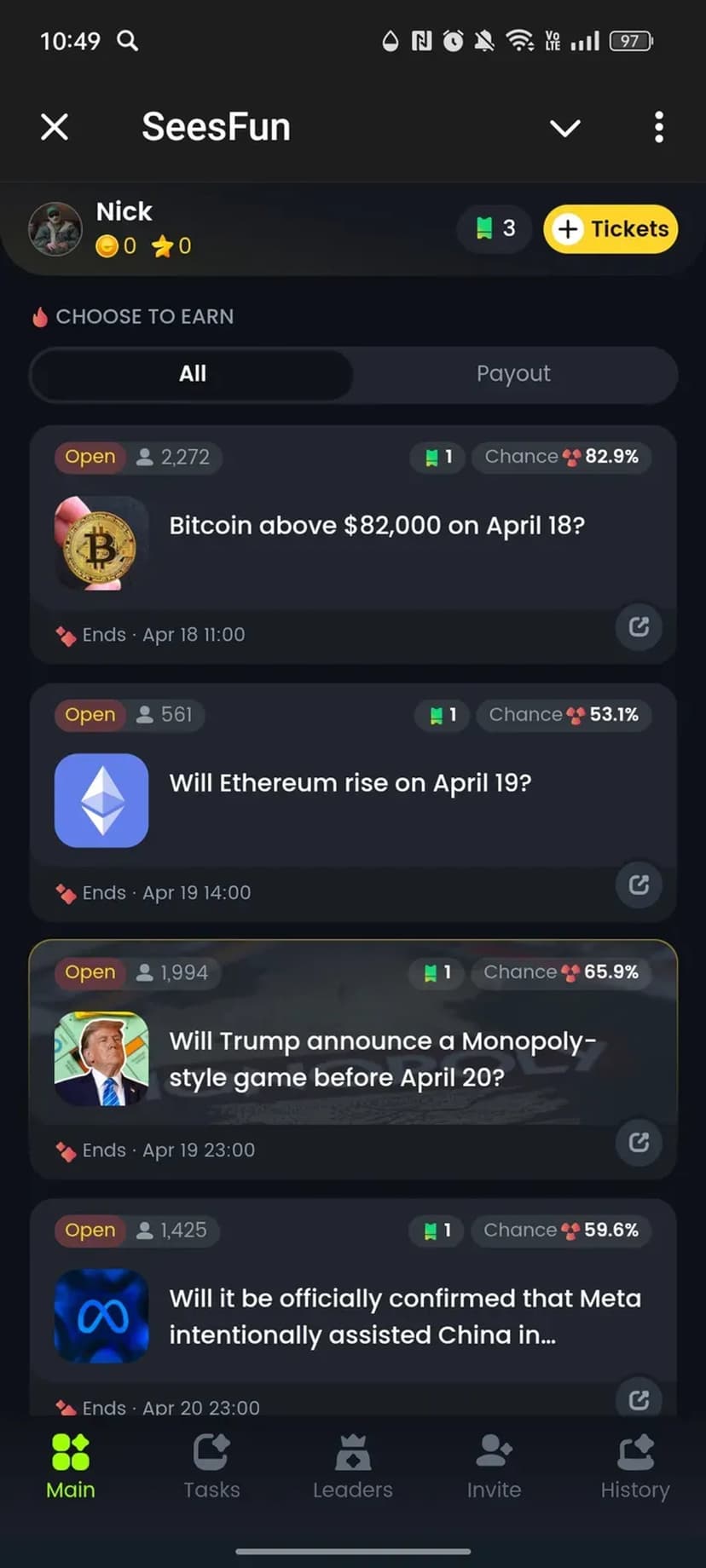This screenshot has height=1568, width=706.
Task: View the History tab
Action: pyautogui.click(x=635, y=1467)
